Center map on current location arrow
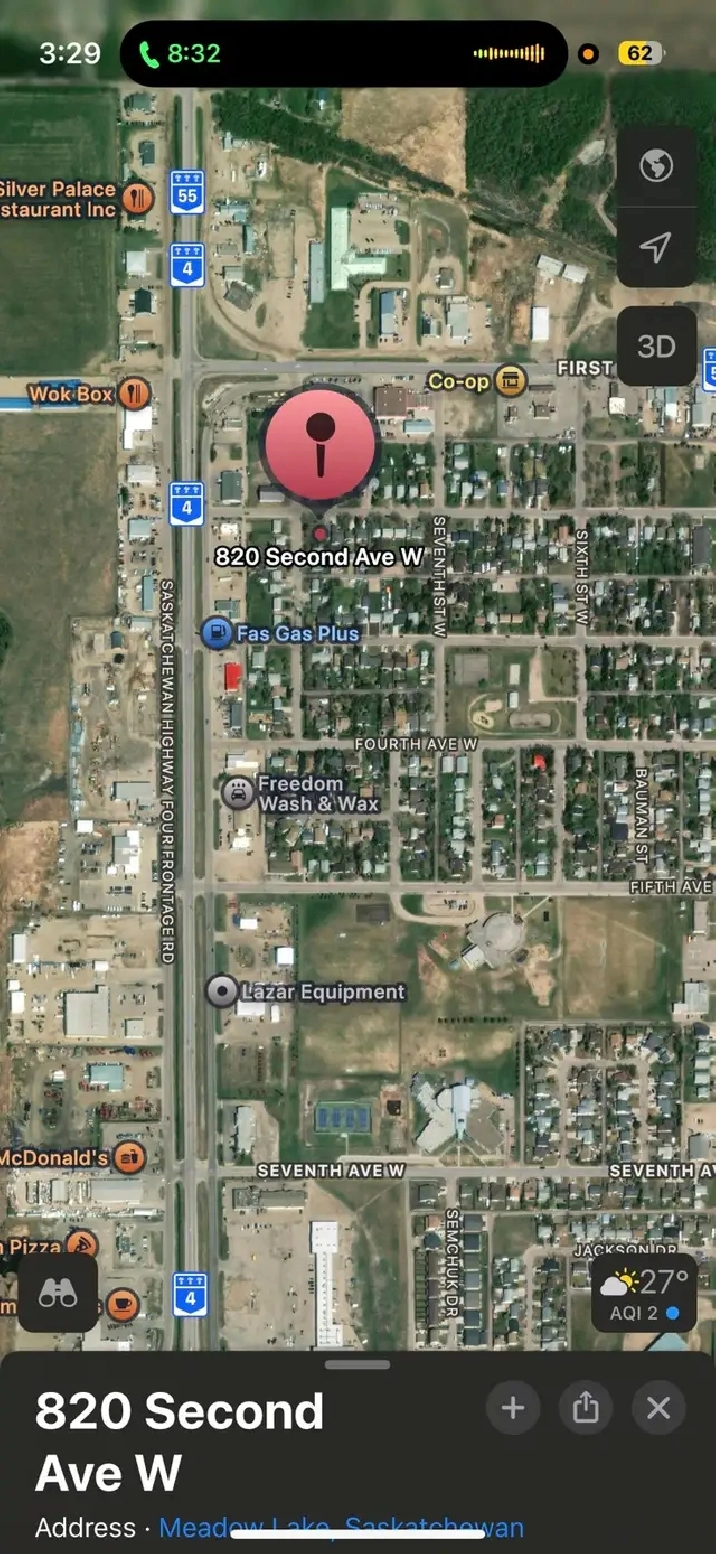This screenshot has height=1554, width=716. click(x=656, y=247)
